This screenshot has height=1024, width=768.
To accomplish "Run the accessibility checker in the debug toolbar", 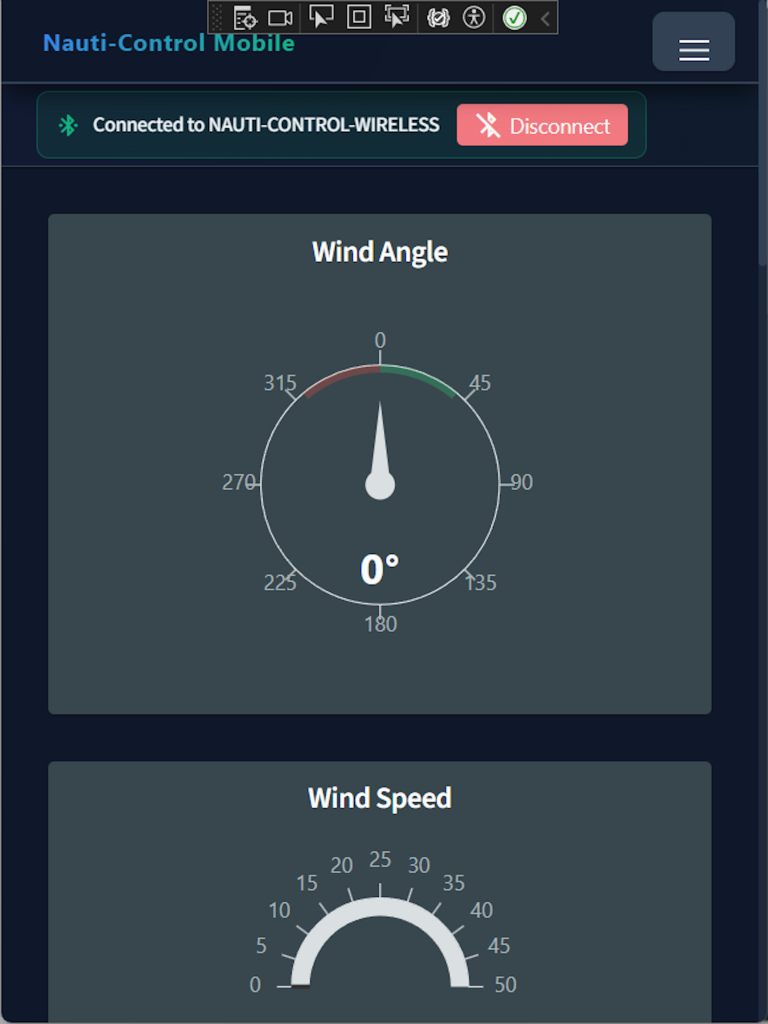I will click(x=474, y=17).
